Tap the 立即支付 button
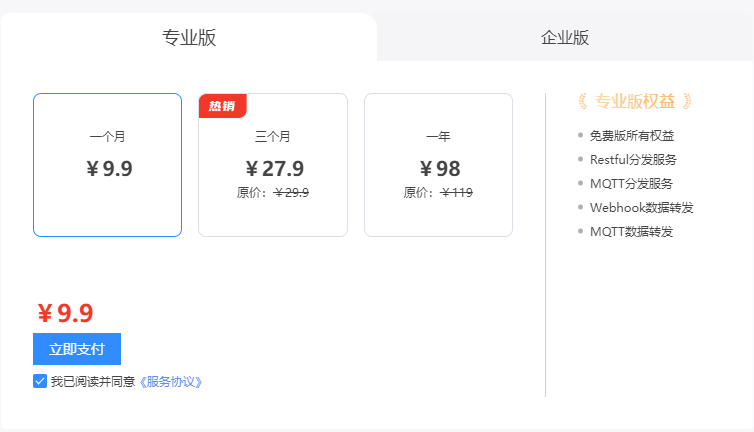This screenshot has width=754, height=432. (x=77, y=349)
